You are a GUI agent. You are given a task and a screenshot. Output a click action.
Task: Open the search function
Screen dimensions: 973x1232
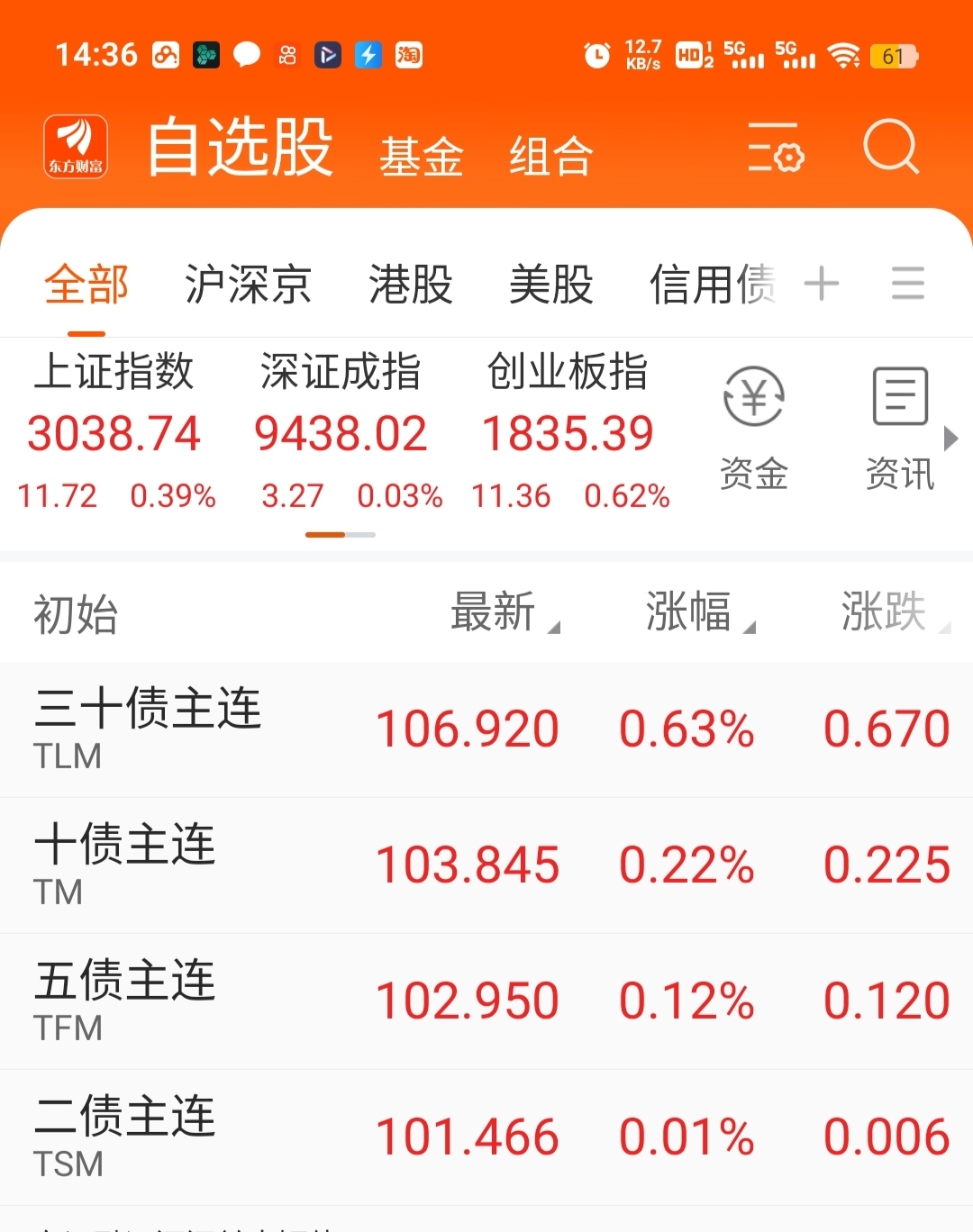pyautogui.click(x=890, y=147)
